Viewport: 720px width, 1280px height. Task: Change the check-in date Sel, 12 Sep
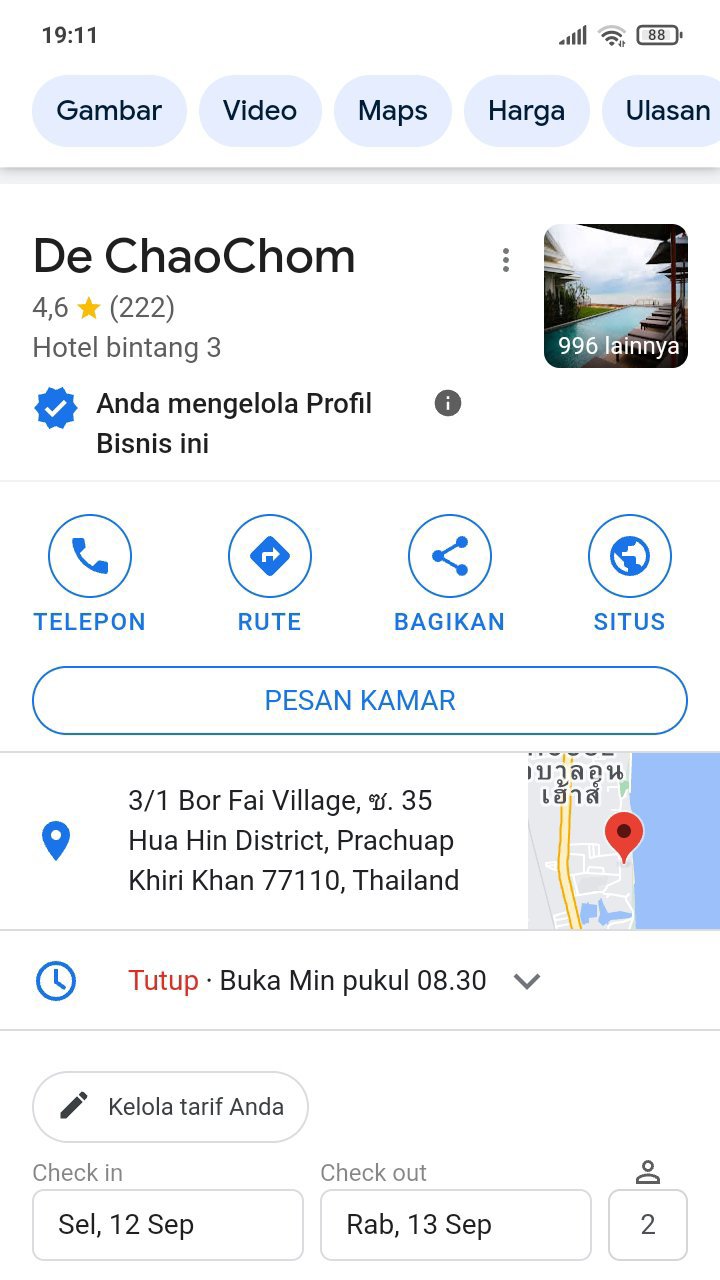[168, 1225]
